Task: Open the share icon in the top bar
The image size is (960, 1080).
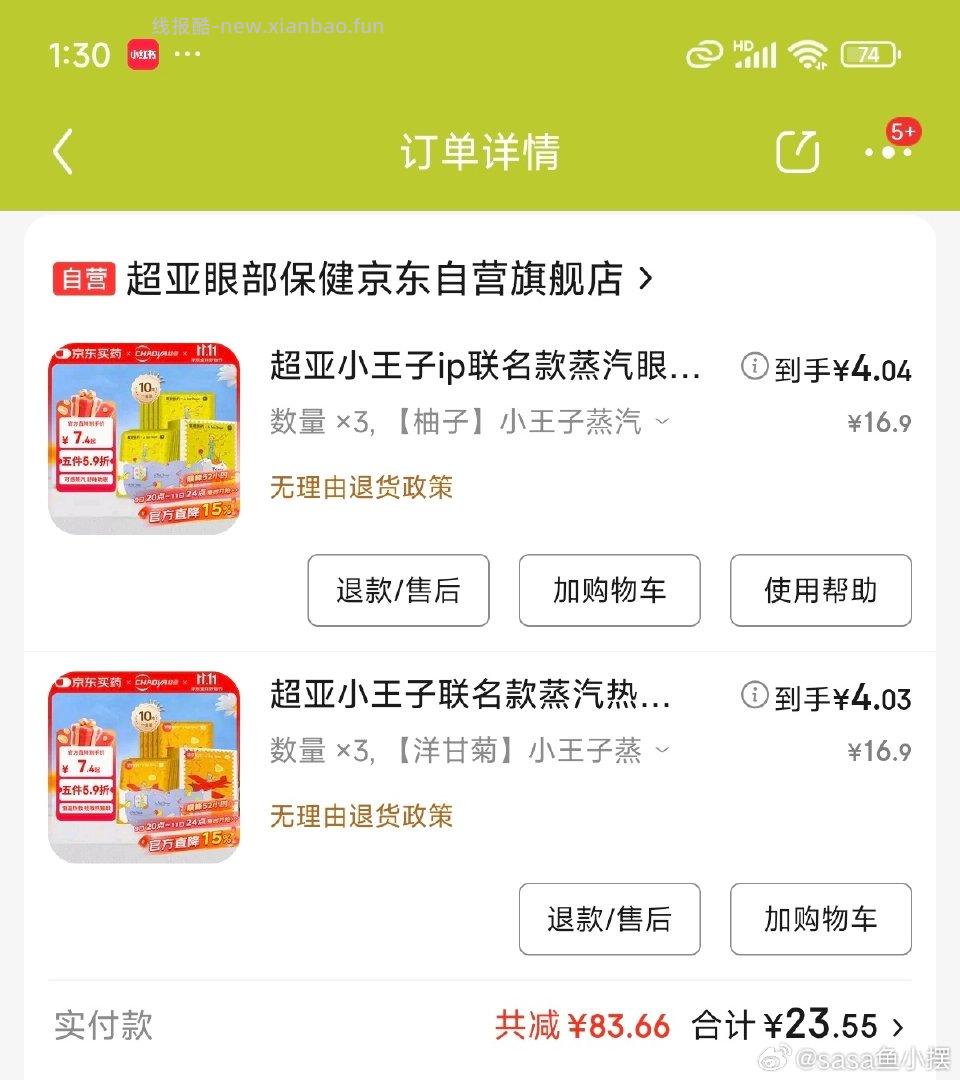Action: [796, 150]
